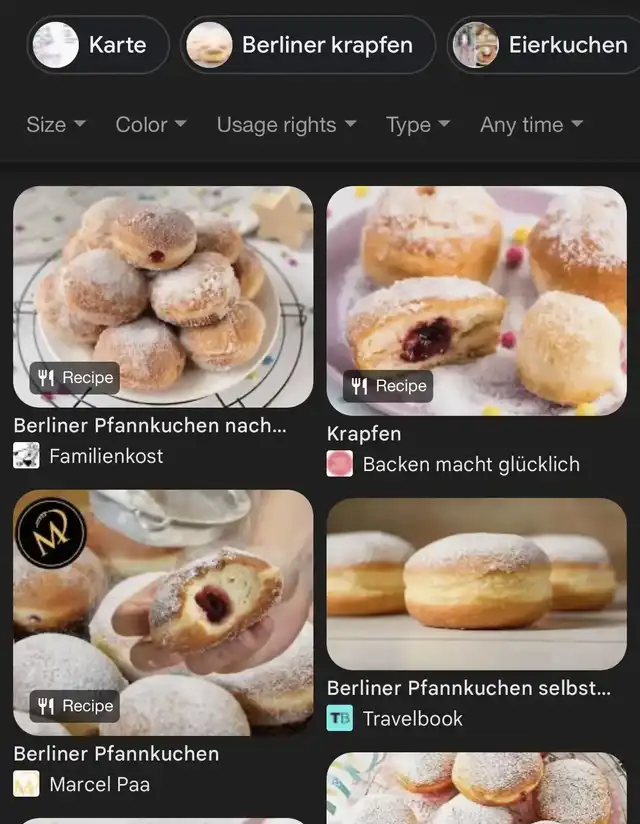Viewport: 640px width, 824px height.
Task: Tap the Berliner krapfen chip
Action: (308, 45)
